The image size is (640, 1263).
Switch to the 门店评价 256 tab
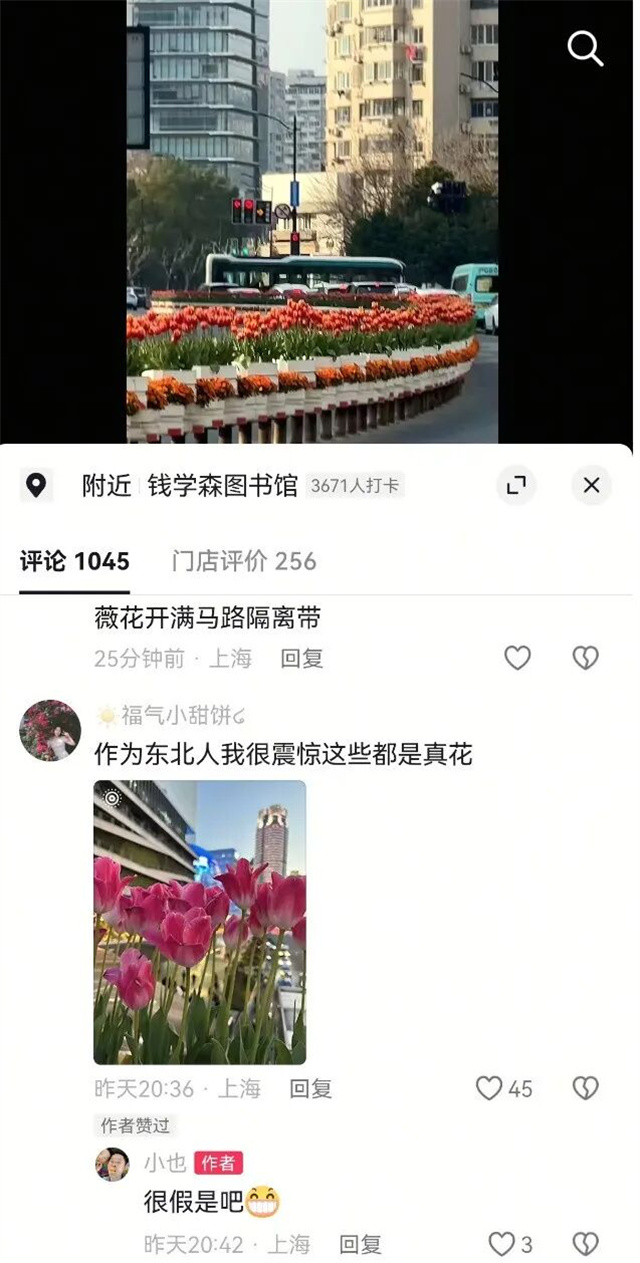click(244, 562)
